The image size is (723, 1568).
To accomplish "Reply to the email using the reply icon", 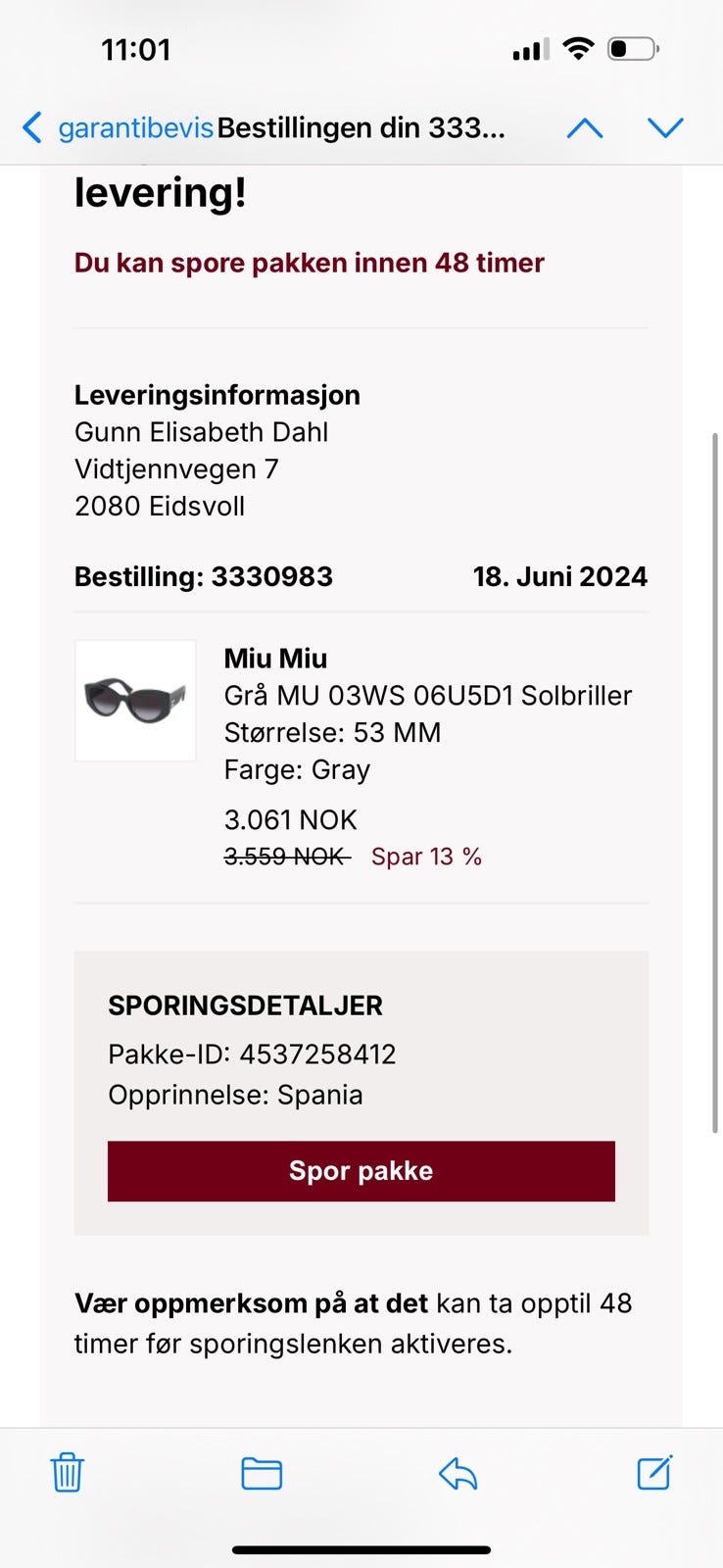I will pyautogui.click(x=458, y=1472).
